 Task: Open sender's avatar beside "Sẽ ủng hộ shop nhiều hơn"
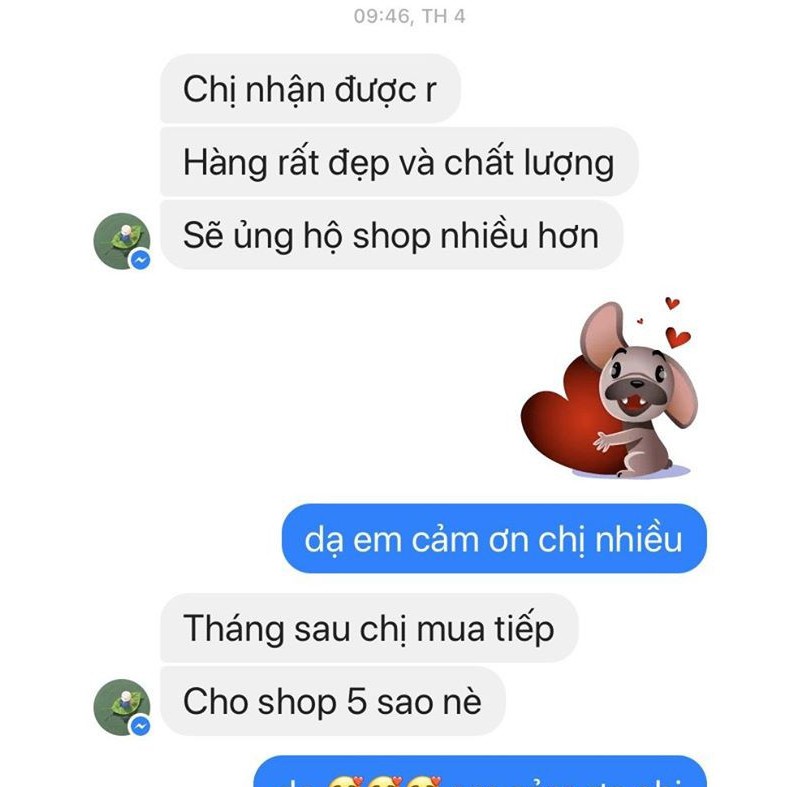click(x=121, y=240)
